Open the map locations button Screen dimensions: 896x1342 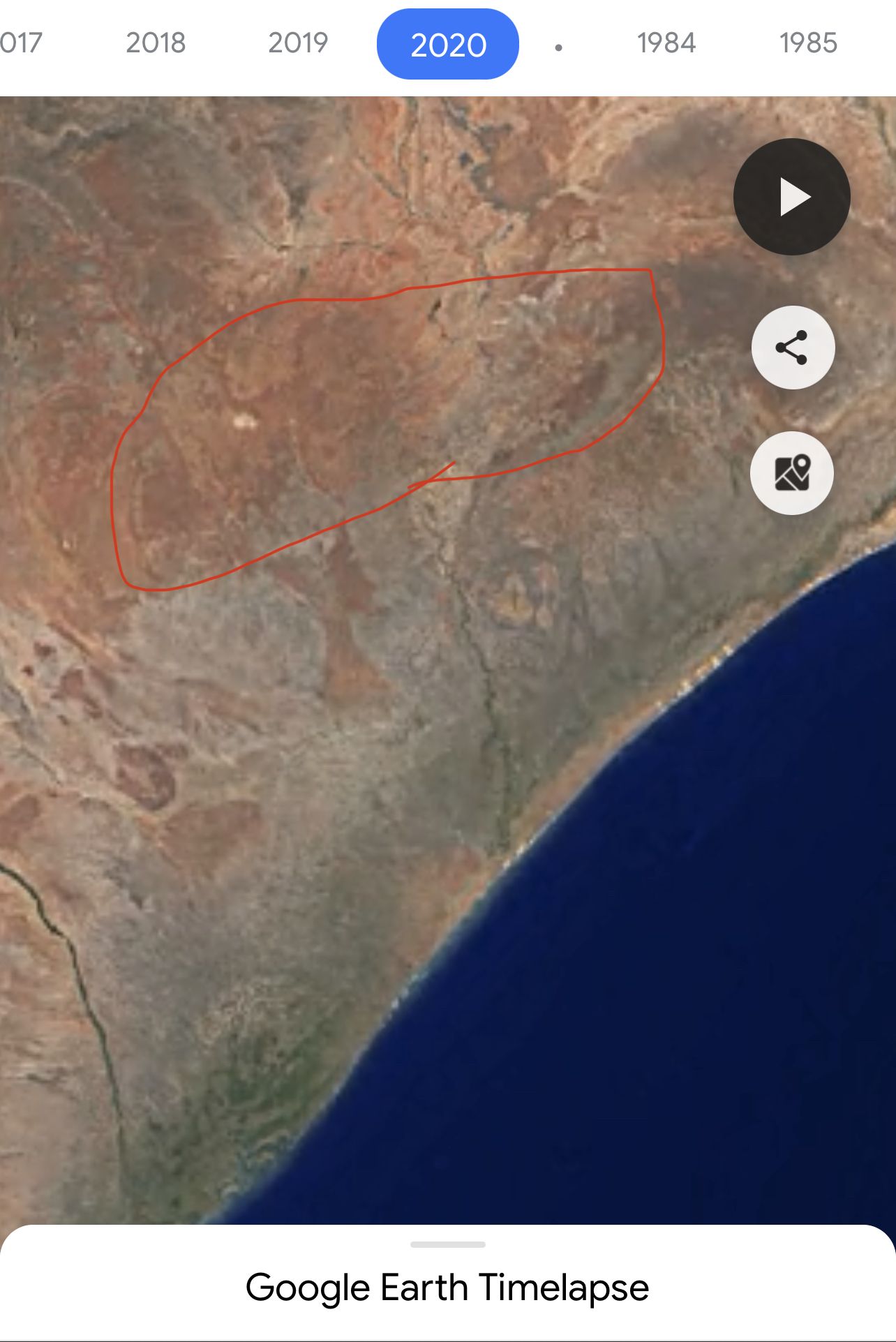coord(792,473)
